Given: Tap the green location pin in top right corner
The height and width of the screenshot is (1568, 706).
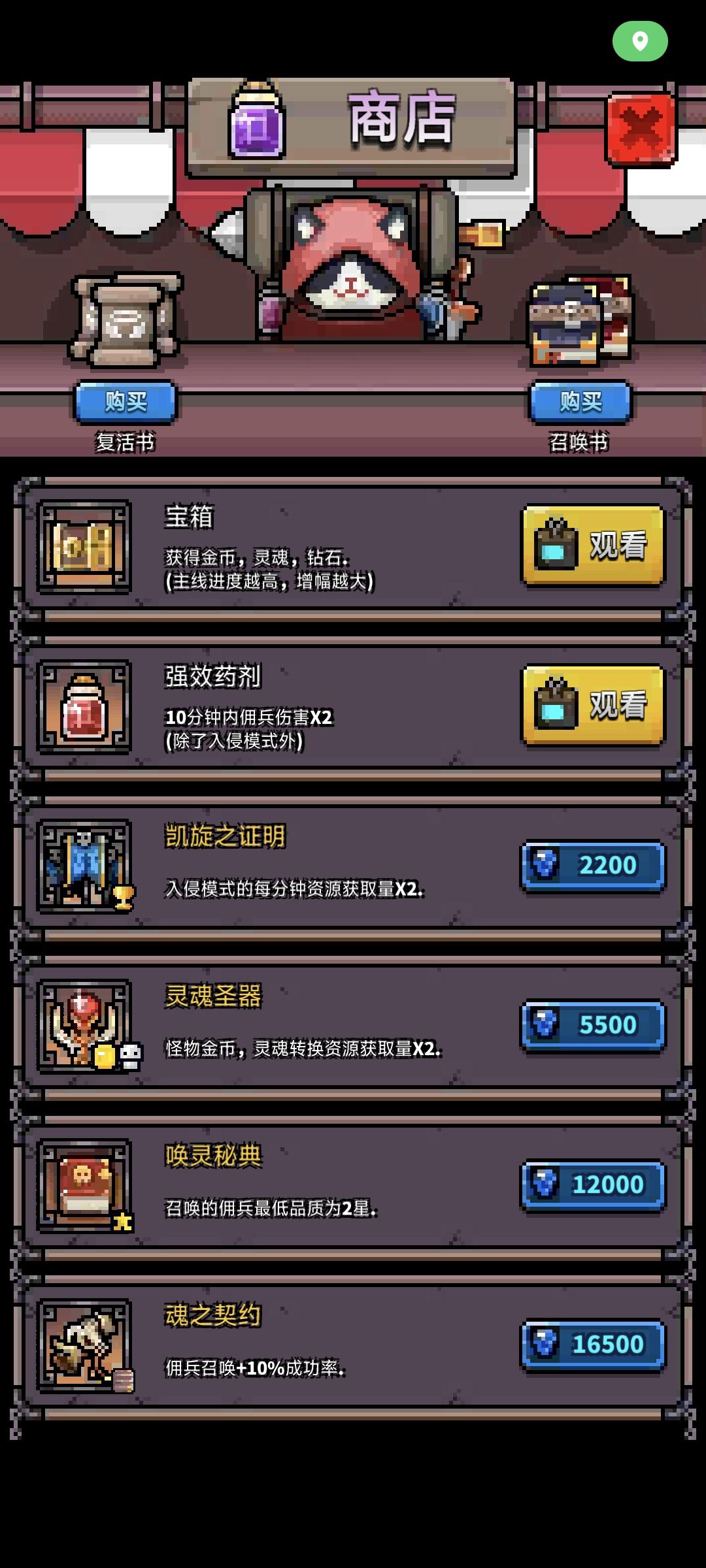Looking at the screenshot, I should coord(639,42).
